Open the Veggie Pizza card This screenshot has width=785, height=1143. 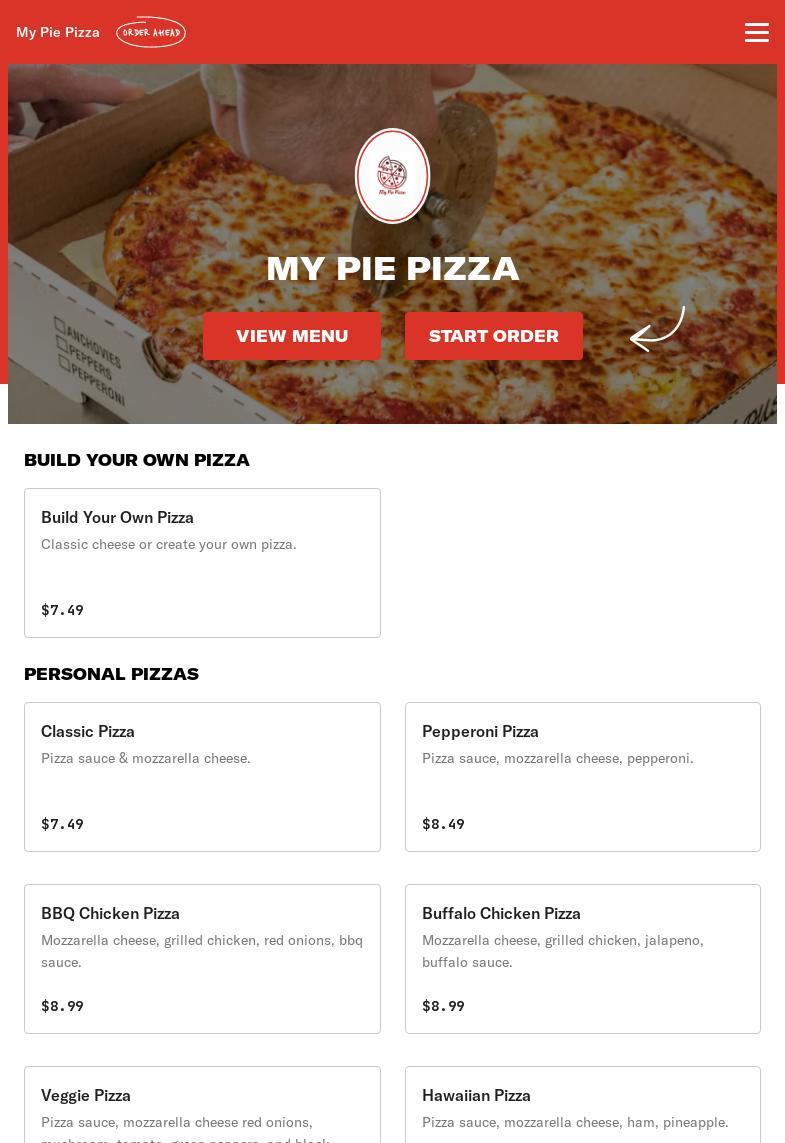pos(202,1105)
